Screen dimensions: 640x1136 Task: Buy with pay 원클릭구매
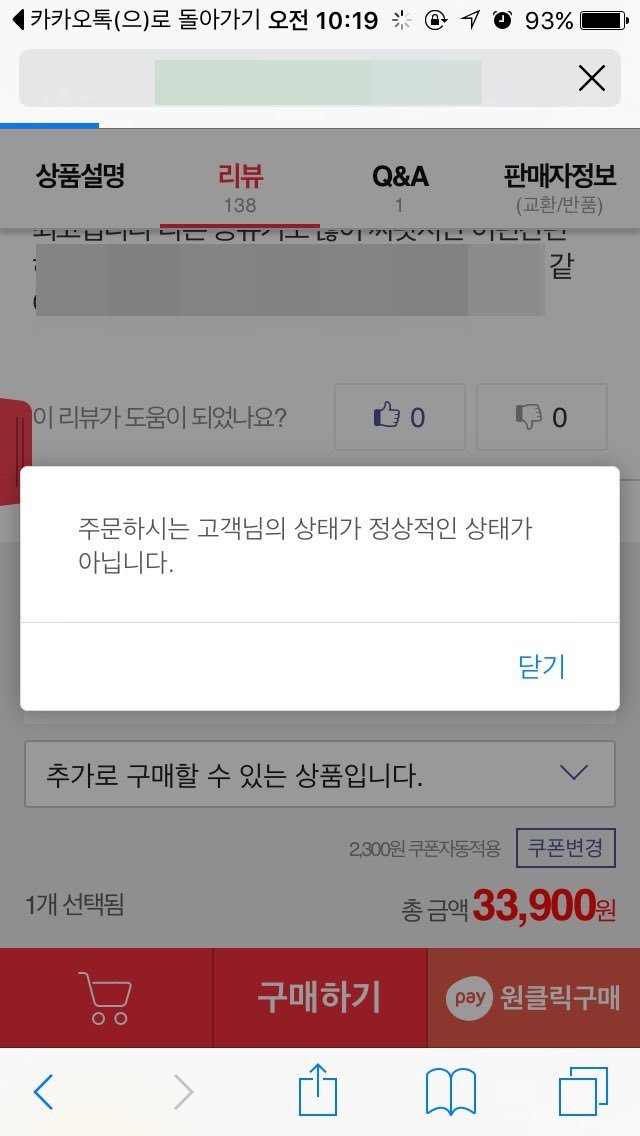533,998
